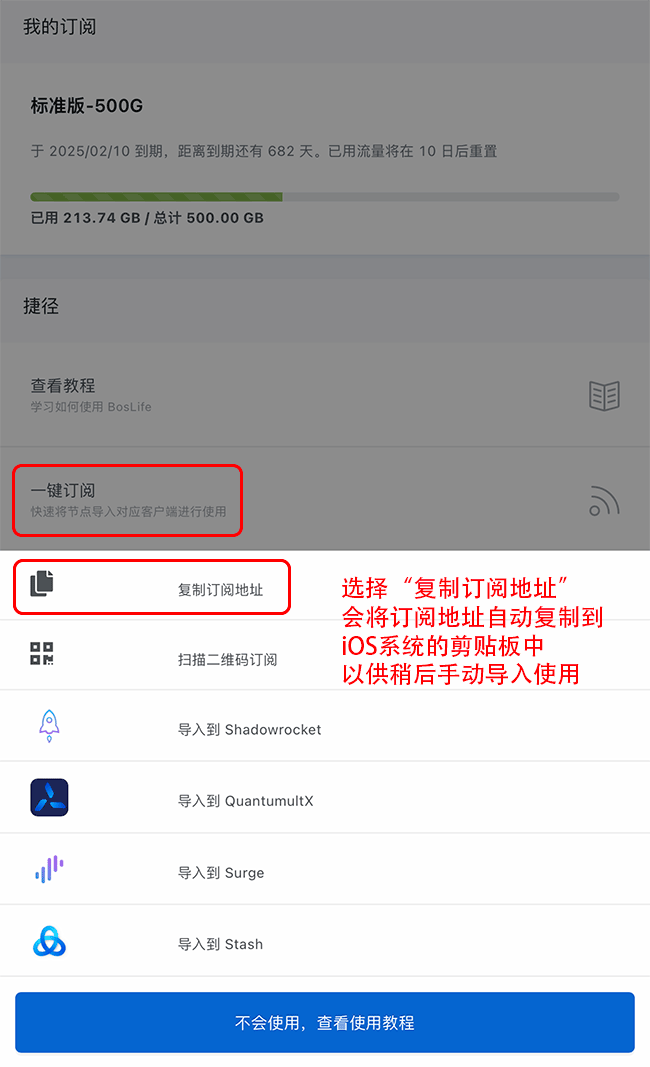Open 不会使用，查看使用教程 button

pos(324,1022)
